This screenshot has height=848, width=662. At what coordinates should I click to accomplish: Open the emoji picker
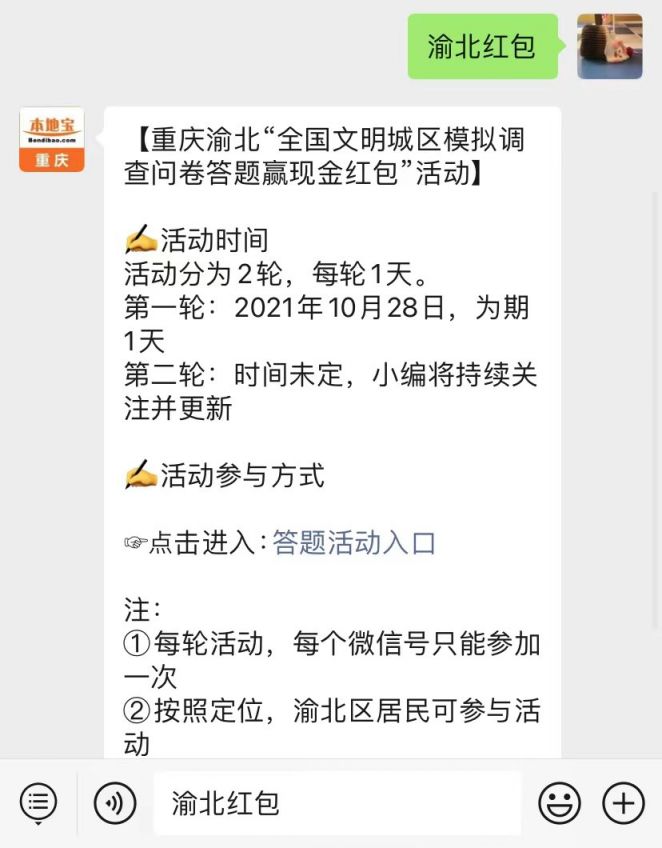point(559,802)
